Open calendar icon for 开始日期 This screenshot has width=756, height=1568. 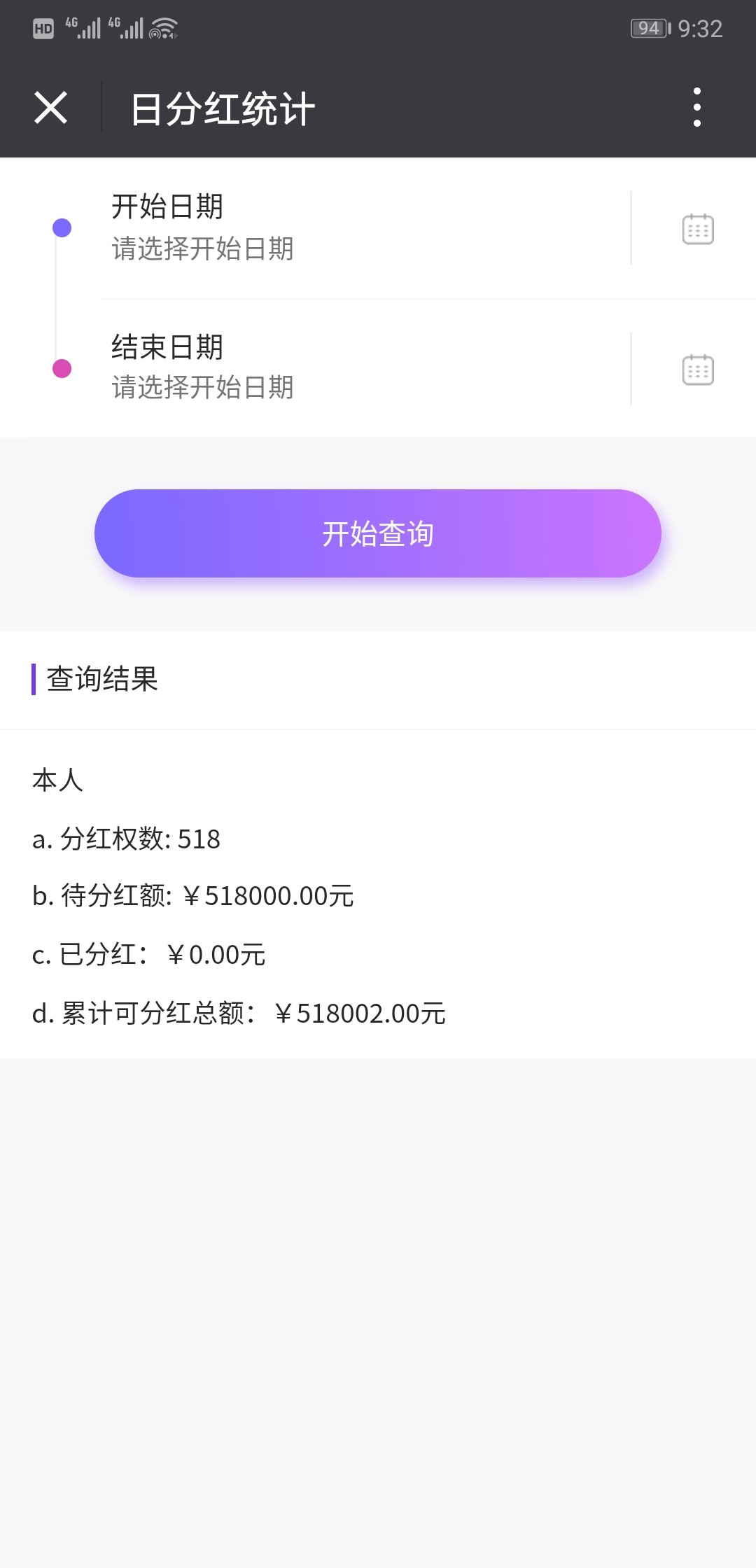tap(698, 229)
